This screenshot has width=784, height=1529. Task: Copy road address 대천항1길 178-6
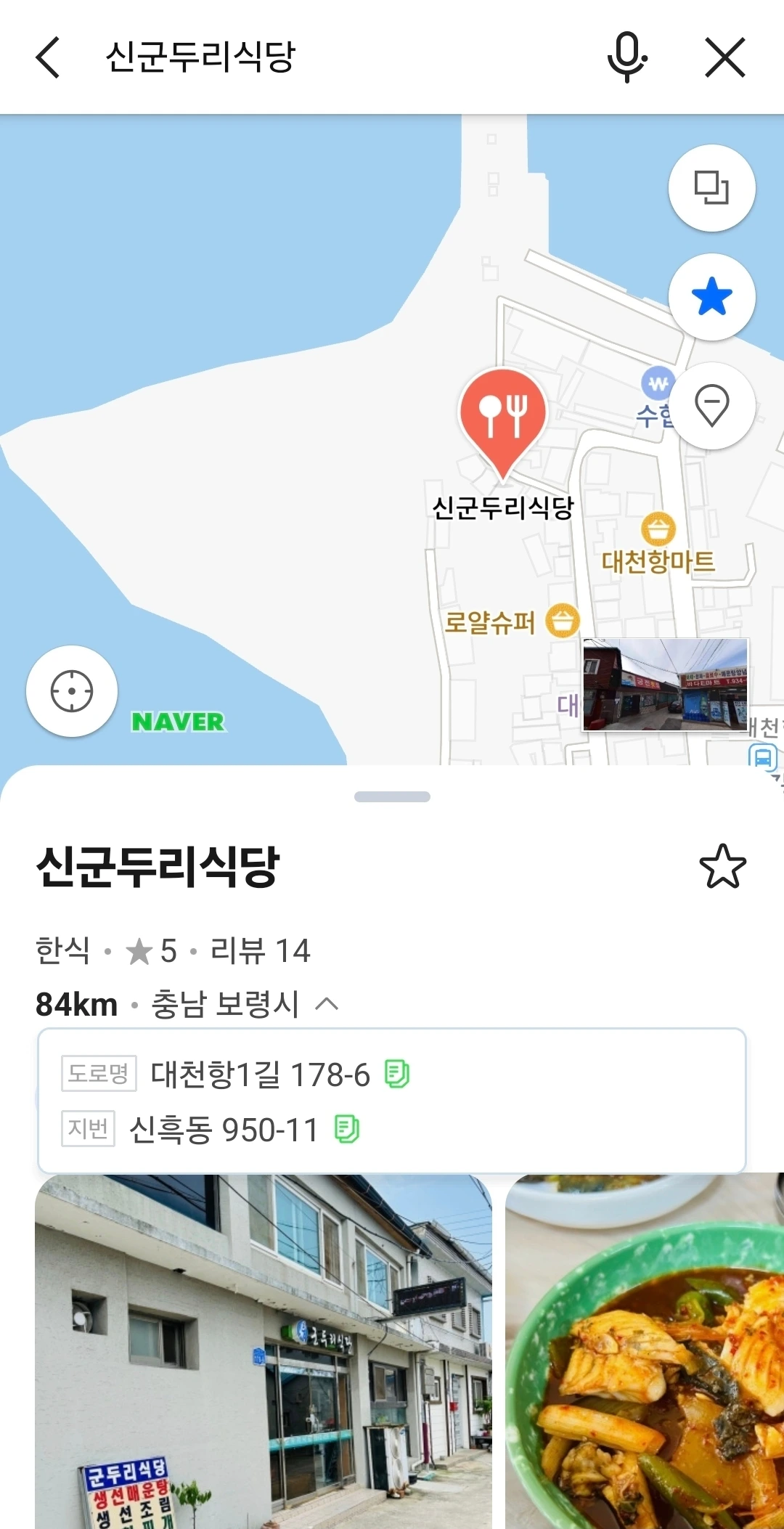pyautogui.click(x=397, y=1074)
